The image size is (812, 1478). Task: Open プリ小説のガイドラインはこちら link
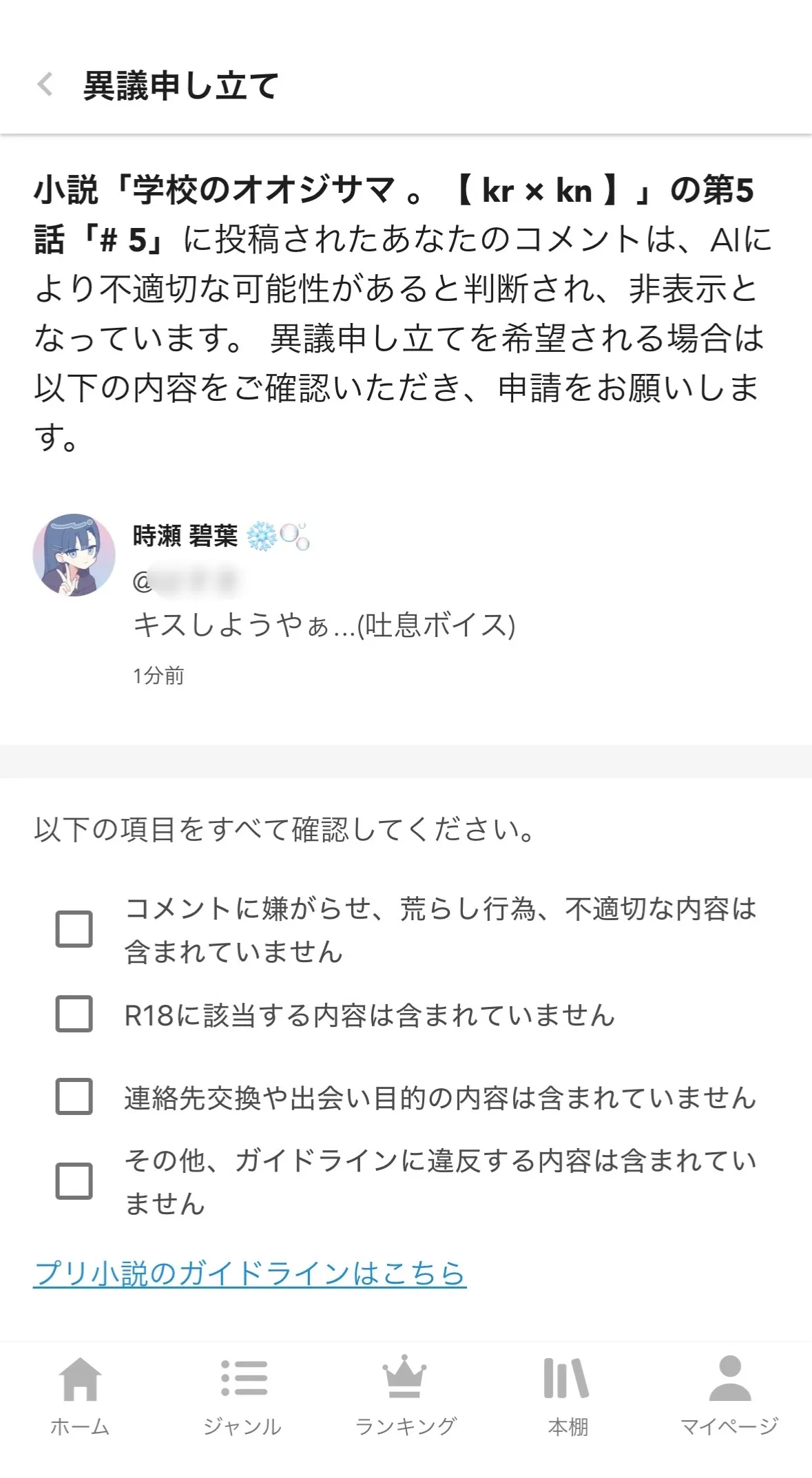249,1273
